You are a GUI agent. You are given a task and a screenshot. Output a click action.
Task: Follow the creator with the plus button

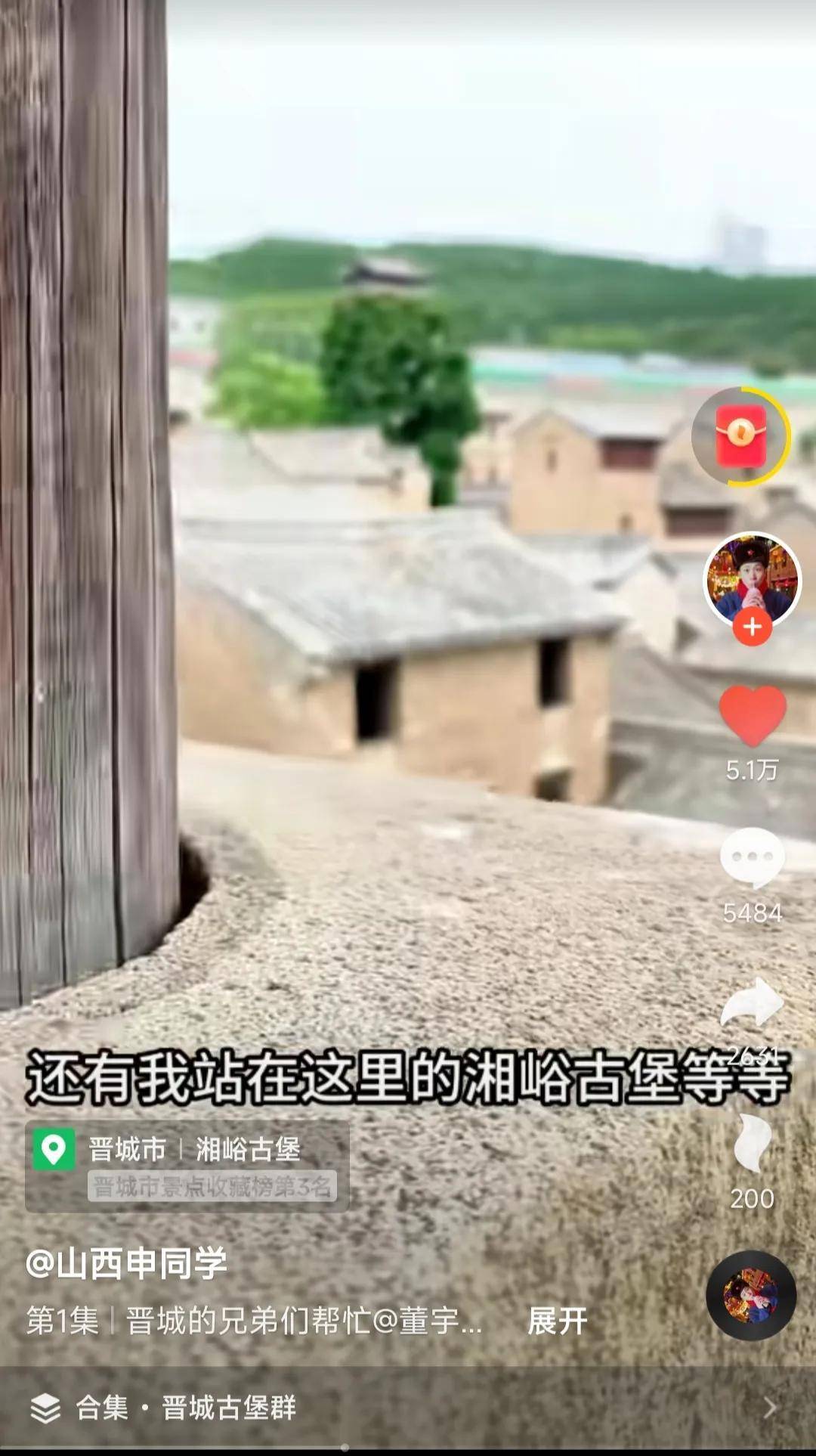click(x=752, y=627)
